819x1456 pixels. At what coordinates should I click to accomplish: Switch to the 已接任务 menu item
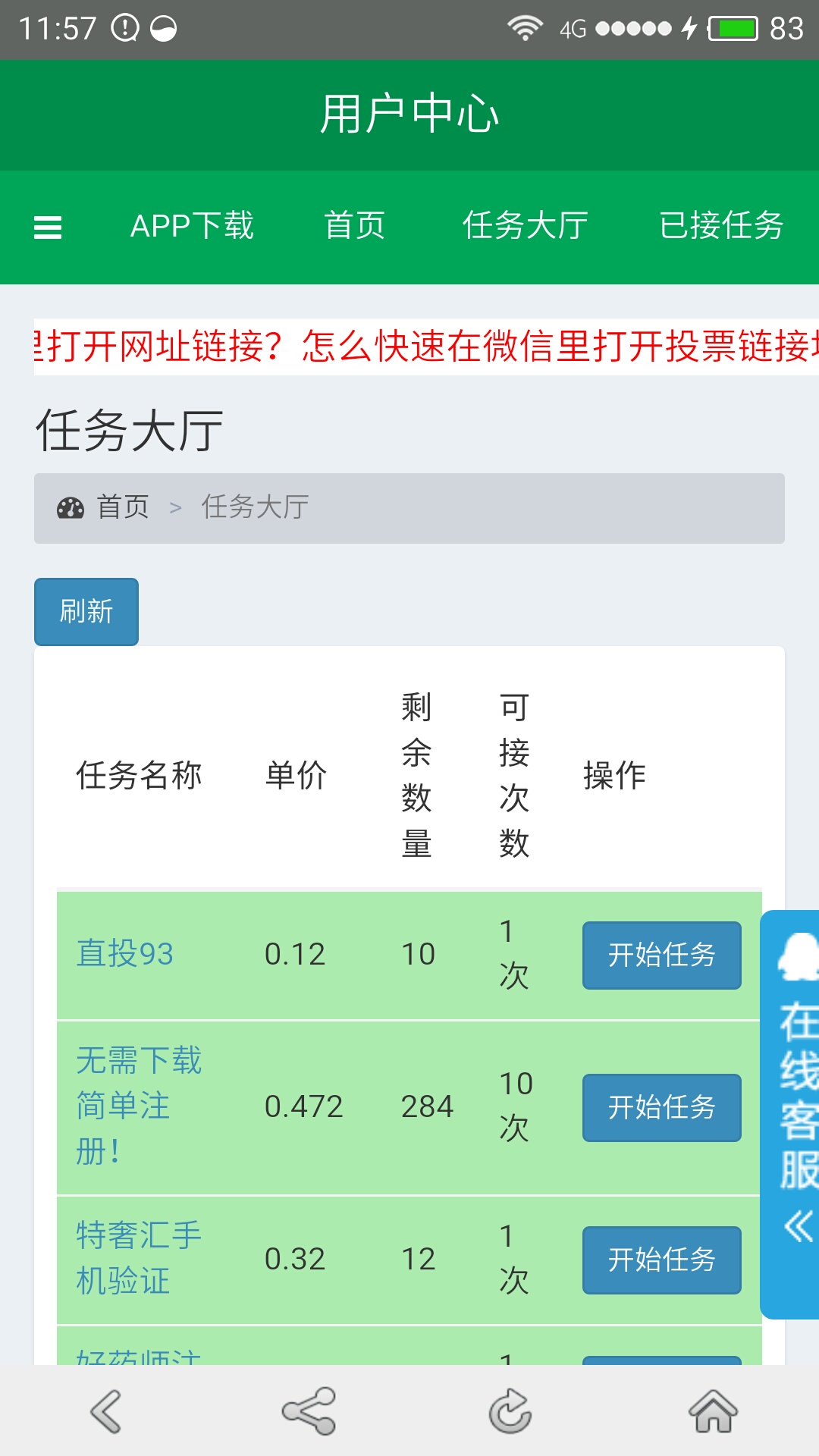pos(718,225)
